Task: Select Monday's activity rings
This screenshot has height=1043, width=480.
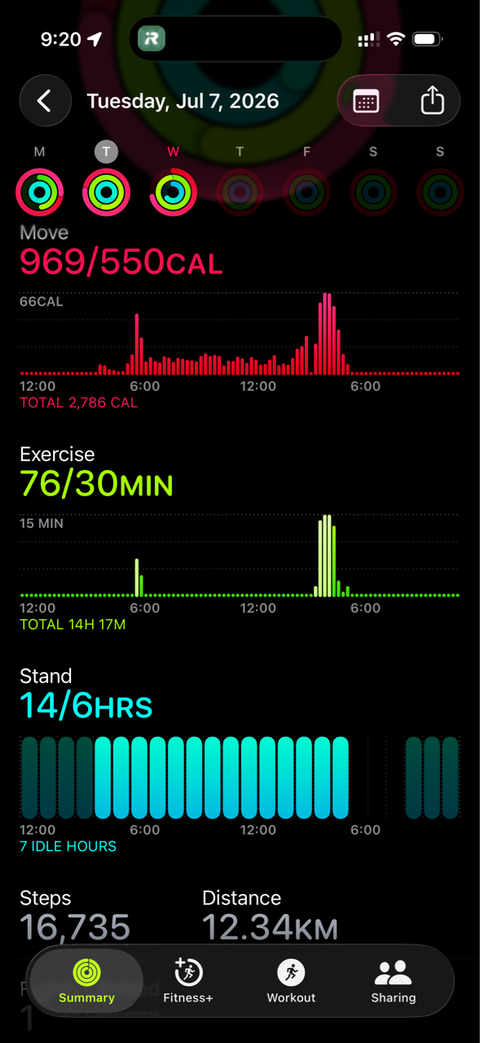Action: point(40,192)
